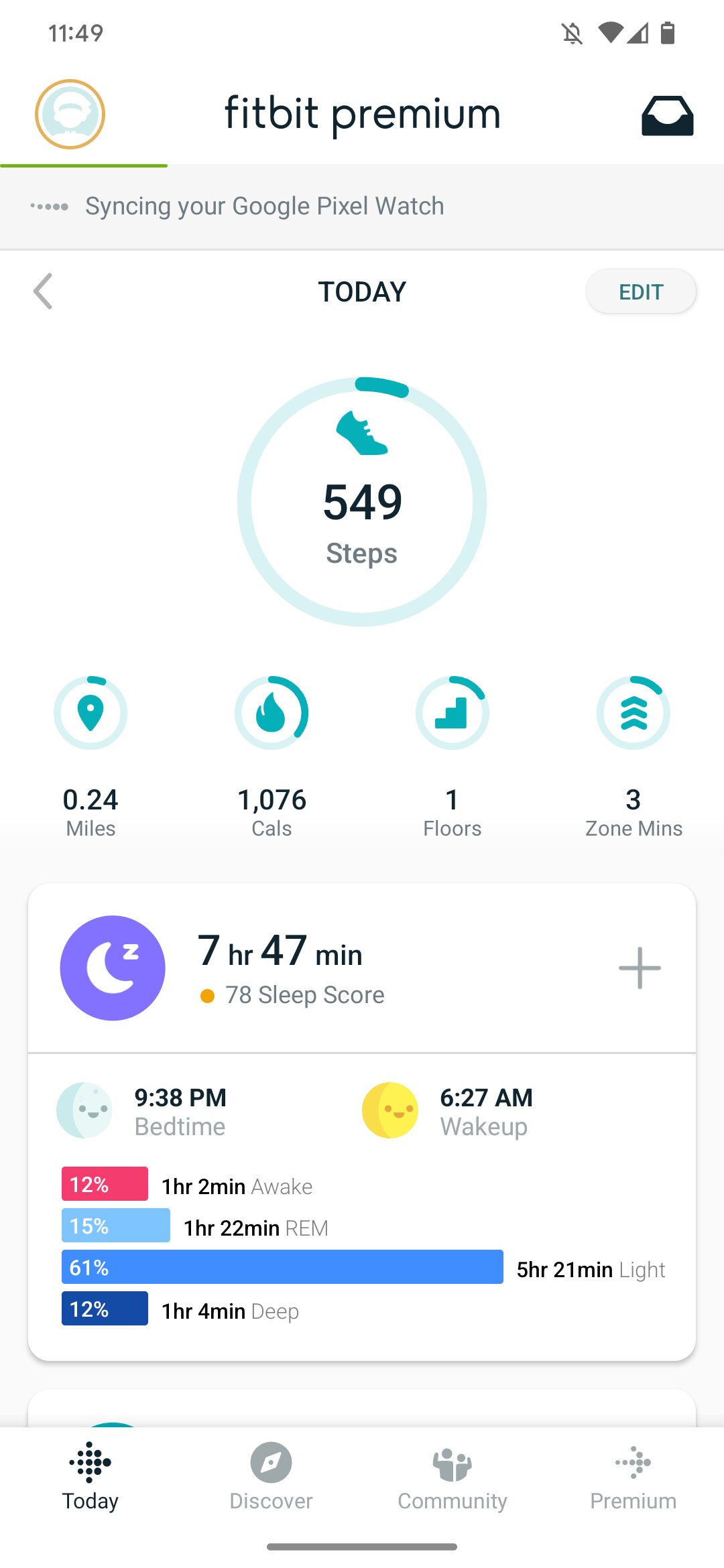Open the Floors climbed stat

click(452, 757)
